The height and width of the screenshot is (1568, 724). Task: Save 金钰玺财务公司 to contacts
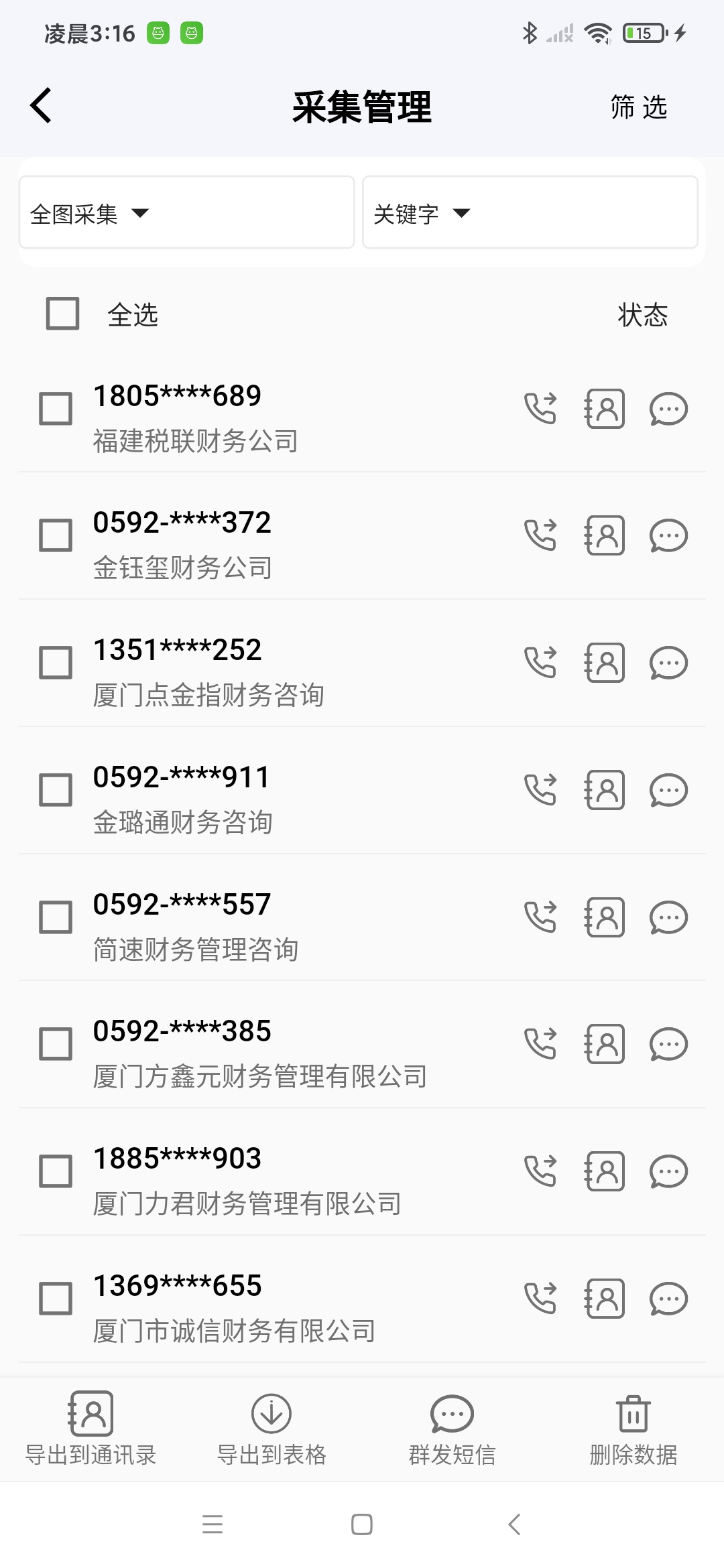(x=605, y=536)
